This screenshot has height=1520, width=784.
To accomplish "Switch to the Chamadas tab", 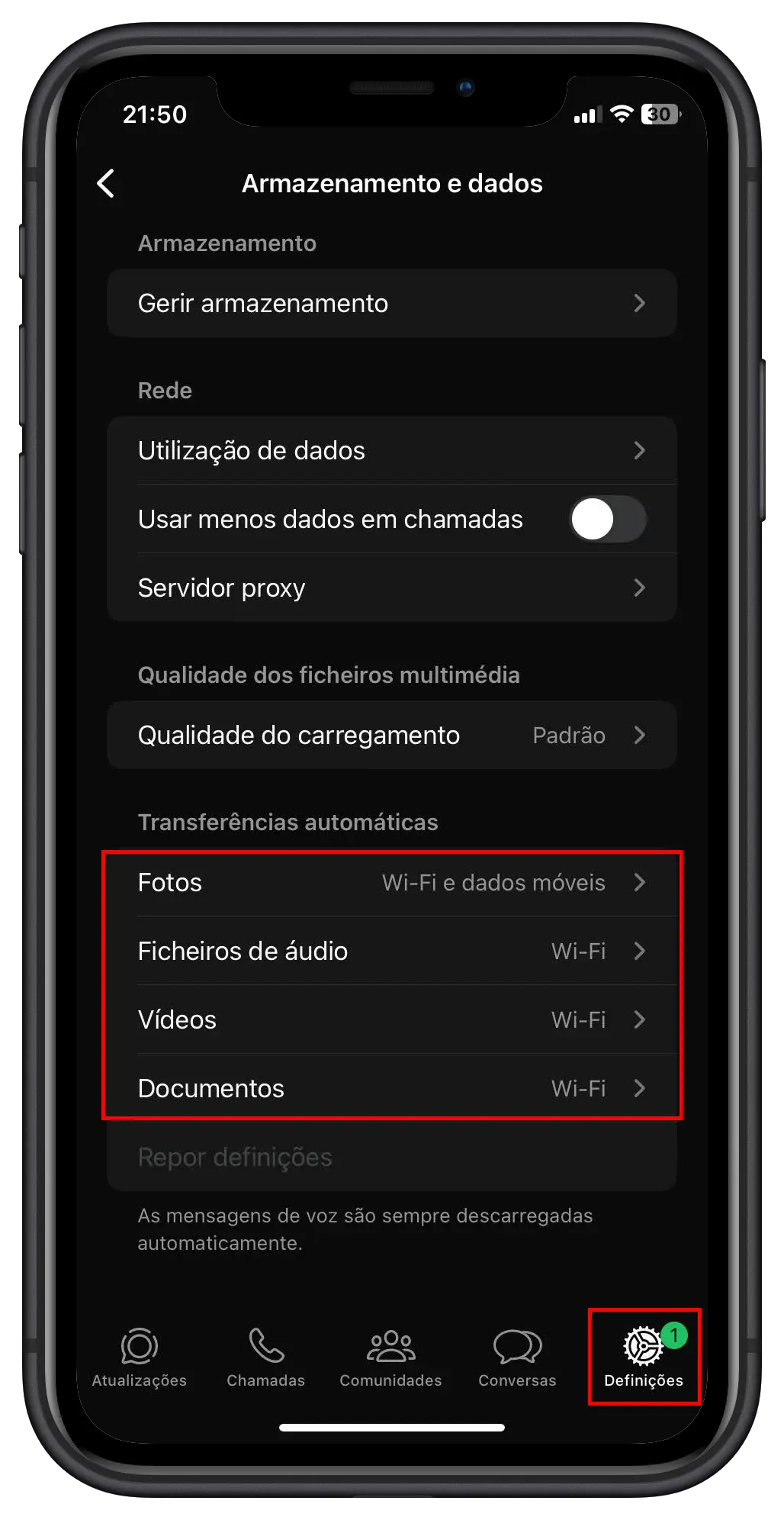I will pos(265,1357).
